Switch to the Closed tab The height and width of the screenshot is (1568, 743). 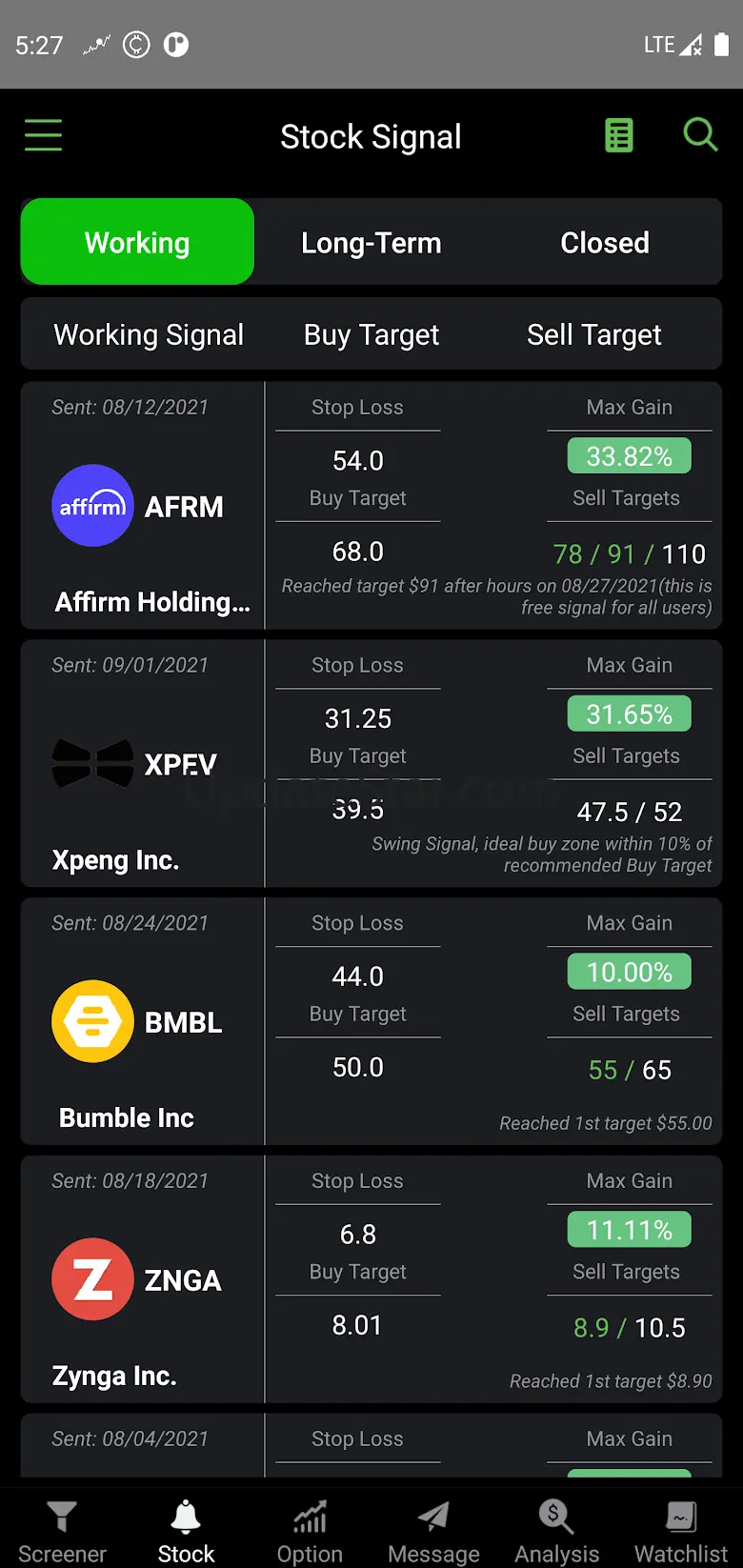pos(605,242)
